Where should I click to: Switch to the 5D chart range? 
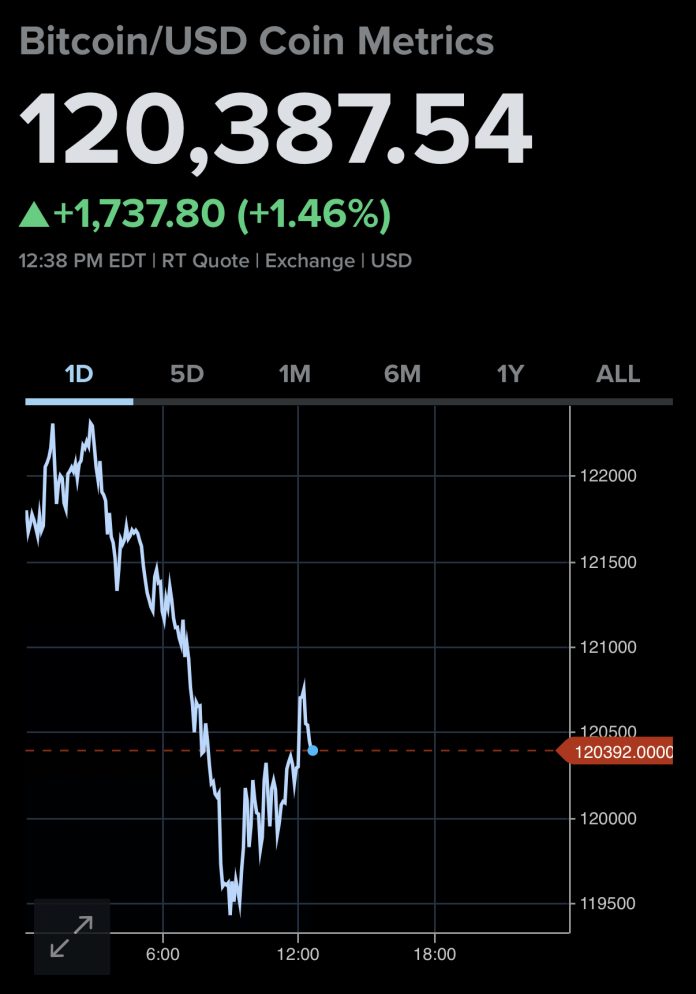187,375
